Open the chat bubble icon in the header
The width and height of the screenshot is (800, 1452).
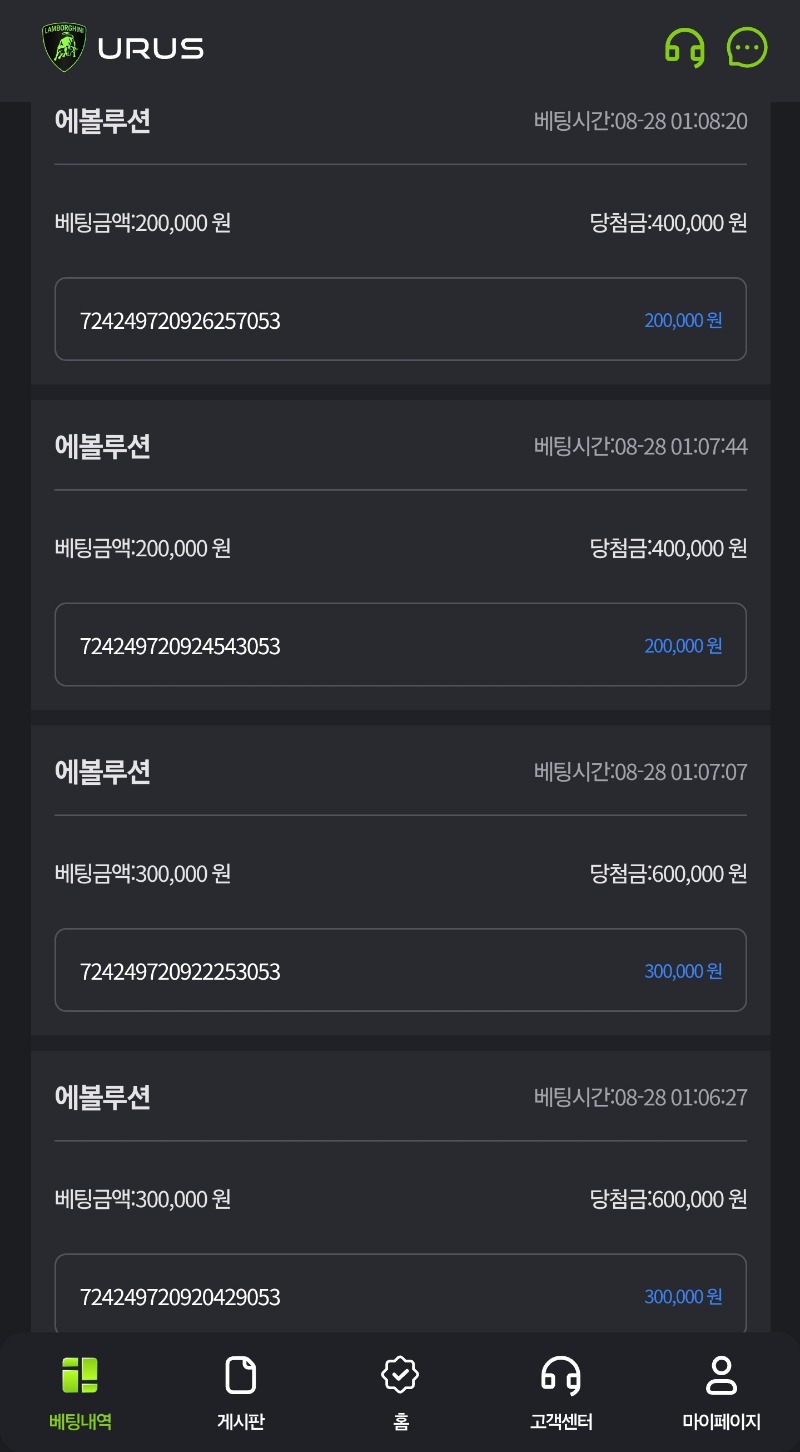click(x=747, y=48)
